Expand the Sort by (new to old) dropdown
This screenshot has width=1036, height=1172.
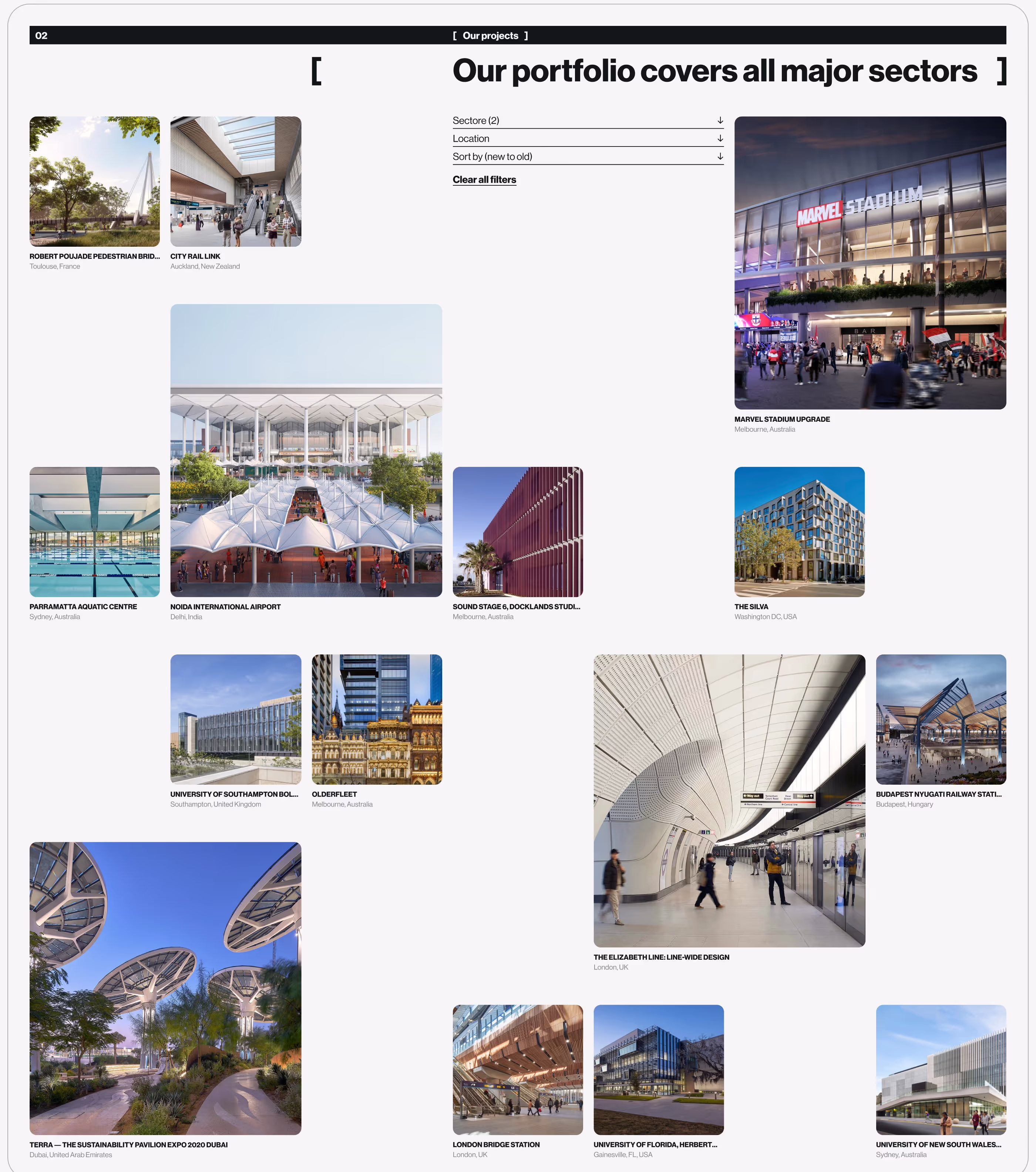pos(587,156)
